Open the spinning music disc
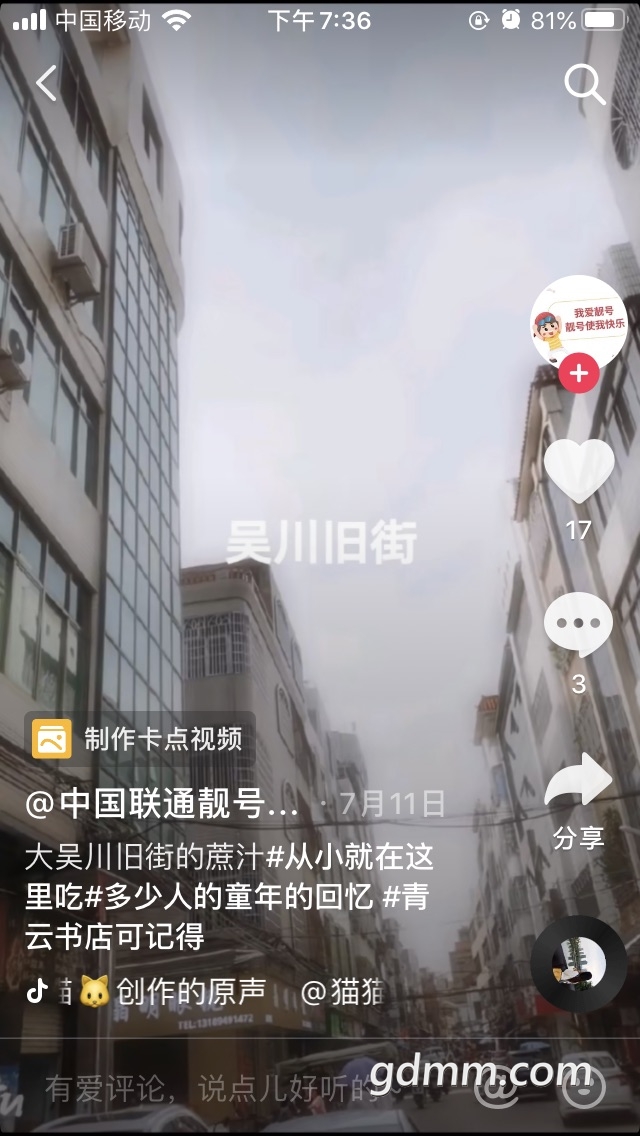The height and width of the screenshot is (1136, 640). click(x=579, y=964)
